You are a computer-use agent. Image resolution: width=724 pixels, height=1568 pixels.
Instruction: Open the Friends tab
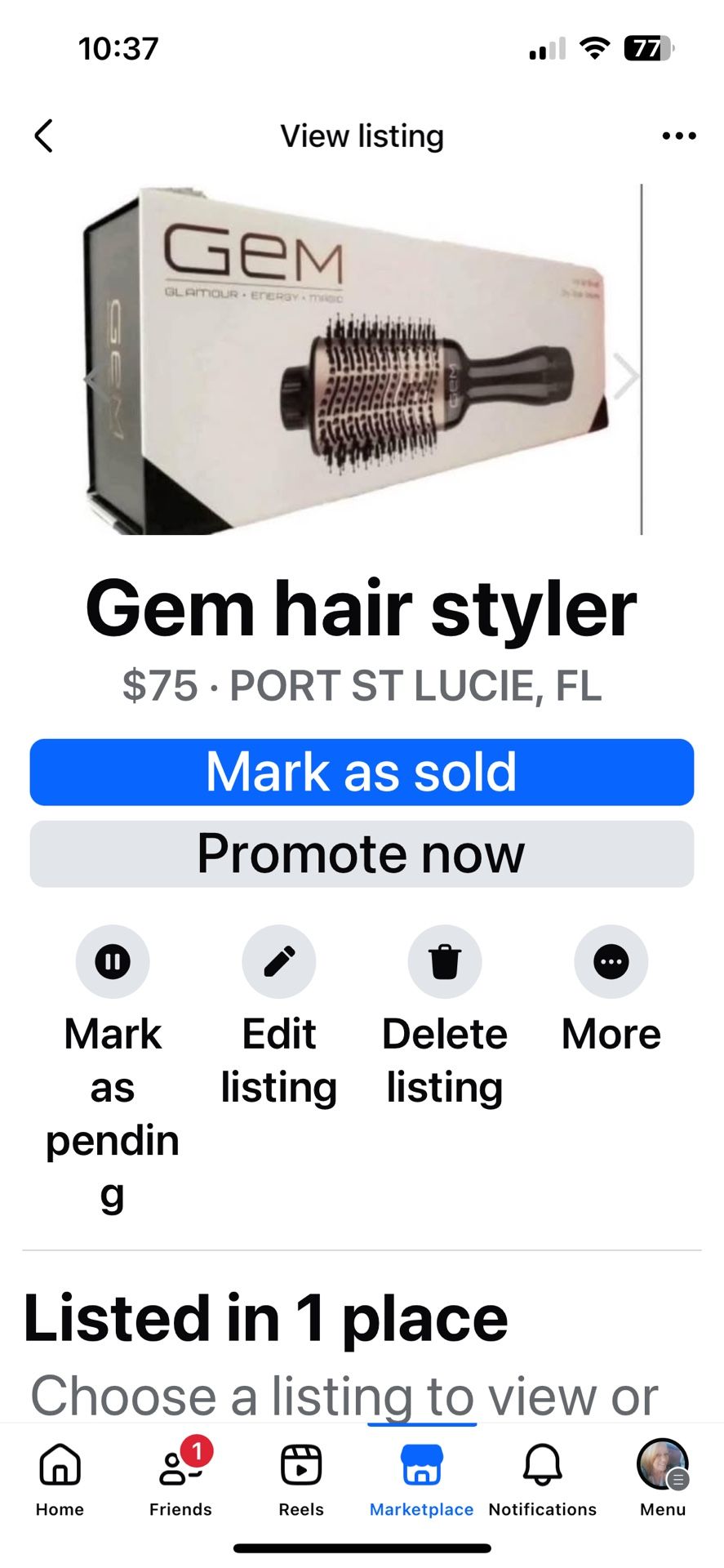[x=180, y=1478]
